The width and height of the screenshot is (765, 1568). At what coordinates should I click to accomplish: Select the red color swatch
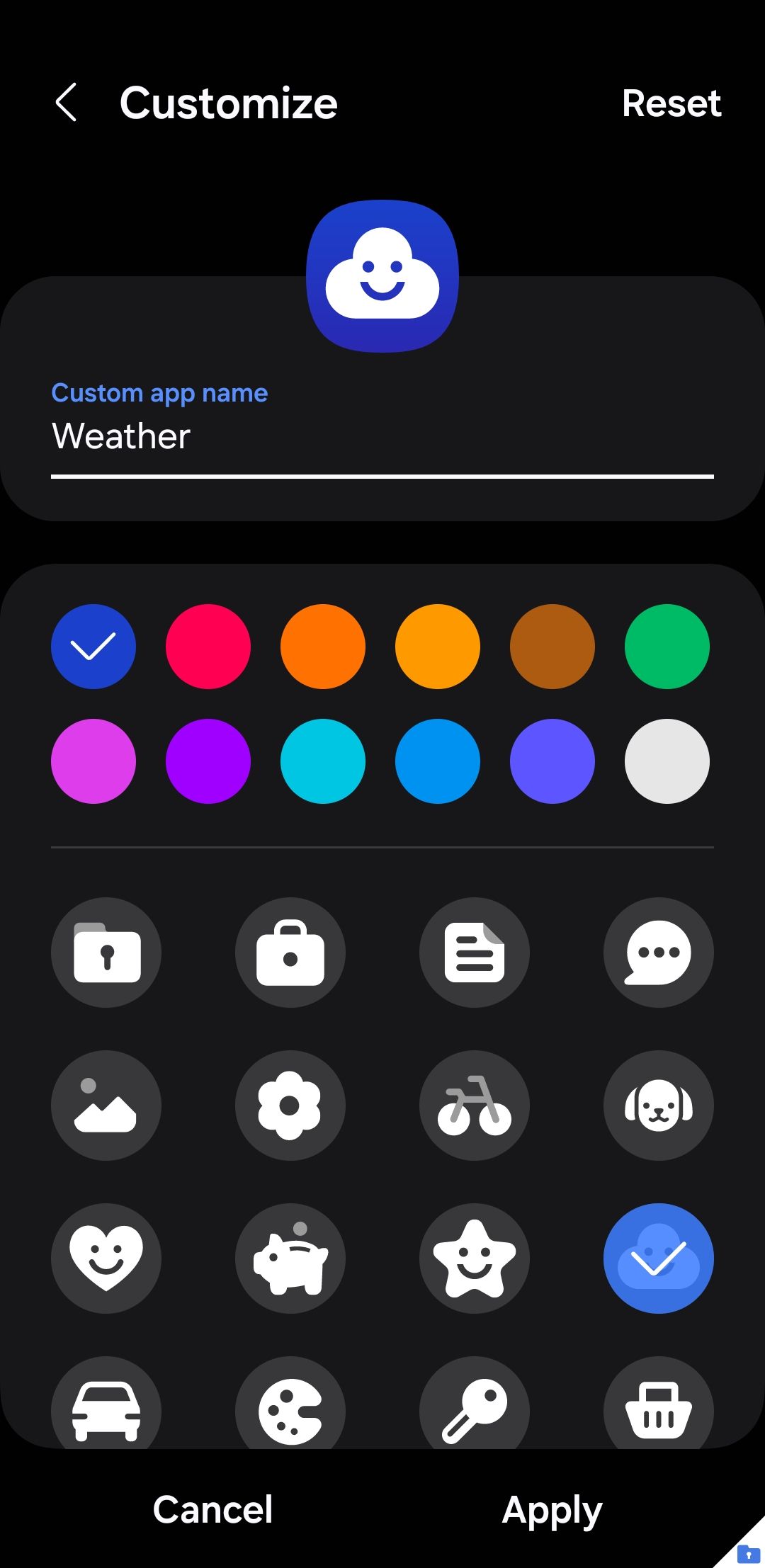click(x=208, y=647)
